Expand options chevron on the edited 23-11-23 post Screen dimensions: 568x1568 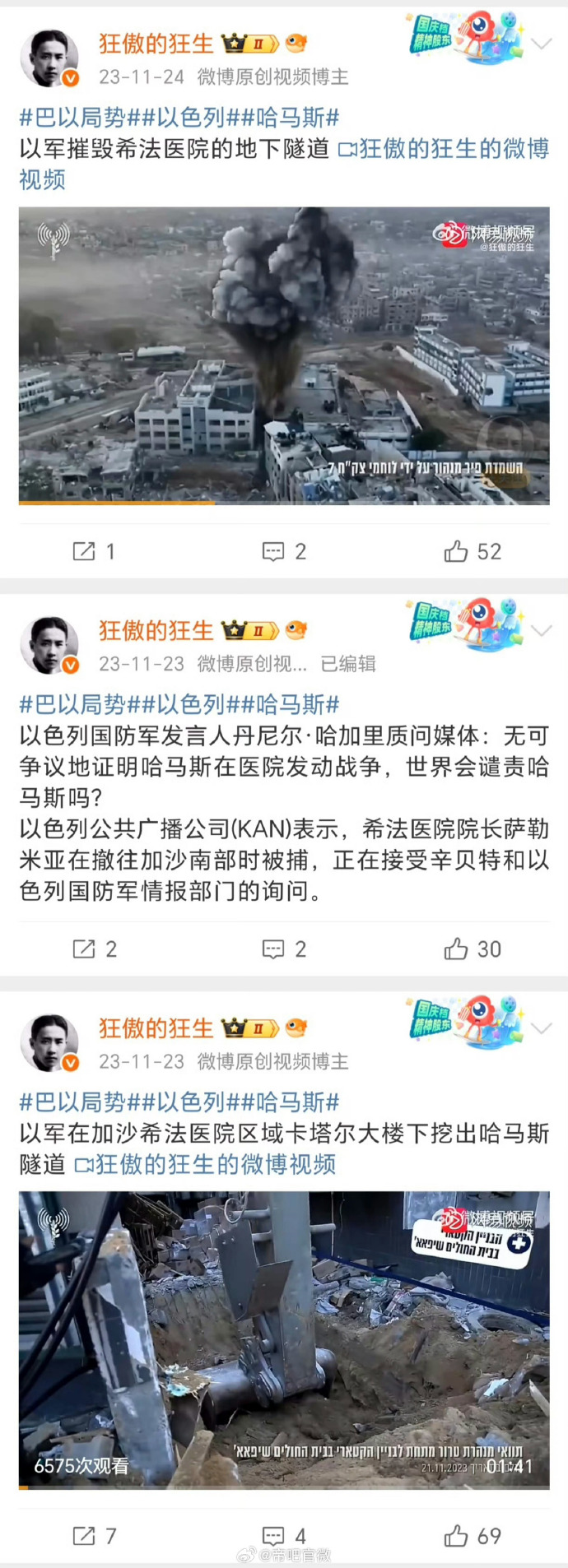(x=541, y=631)
